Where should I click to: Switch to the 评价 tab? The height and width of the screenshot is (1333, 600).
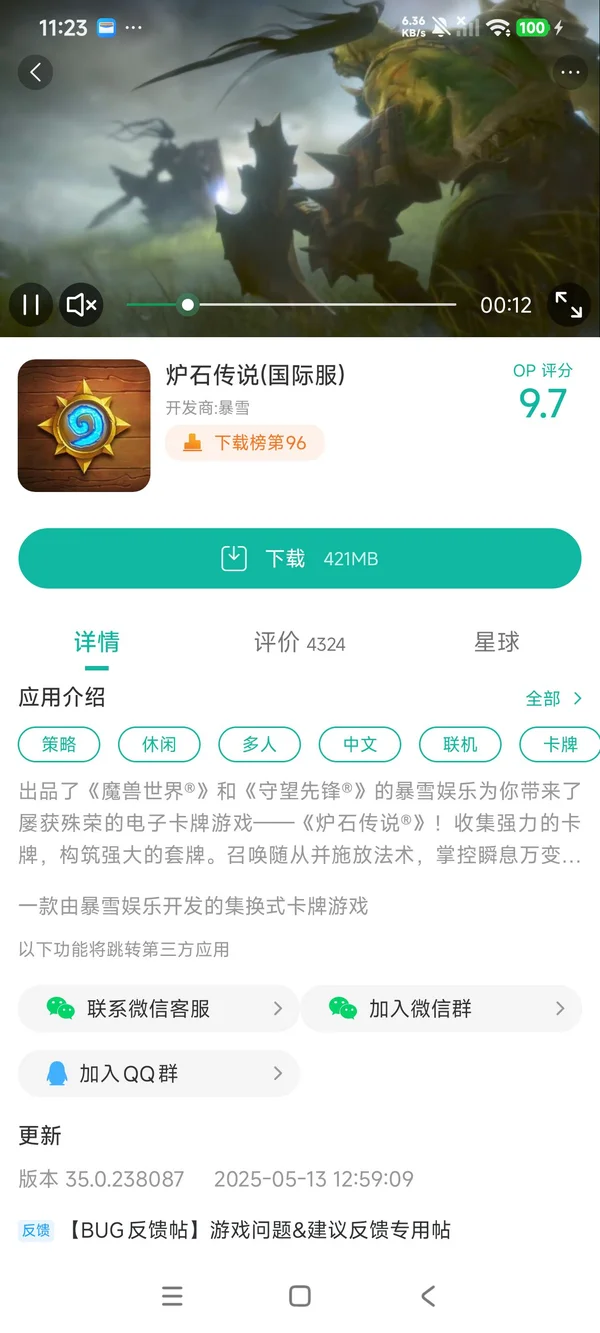point(299,643)
